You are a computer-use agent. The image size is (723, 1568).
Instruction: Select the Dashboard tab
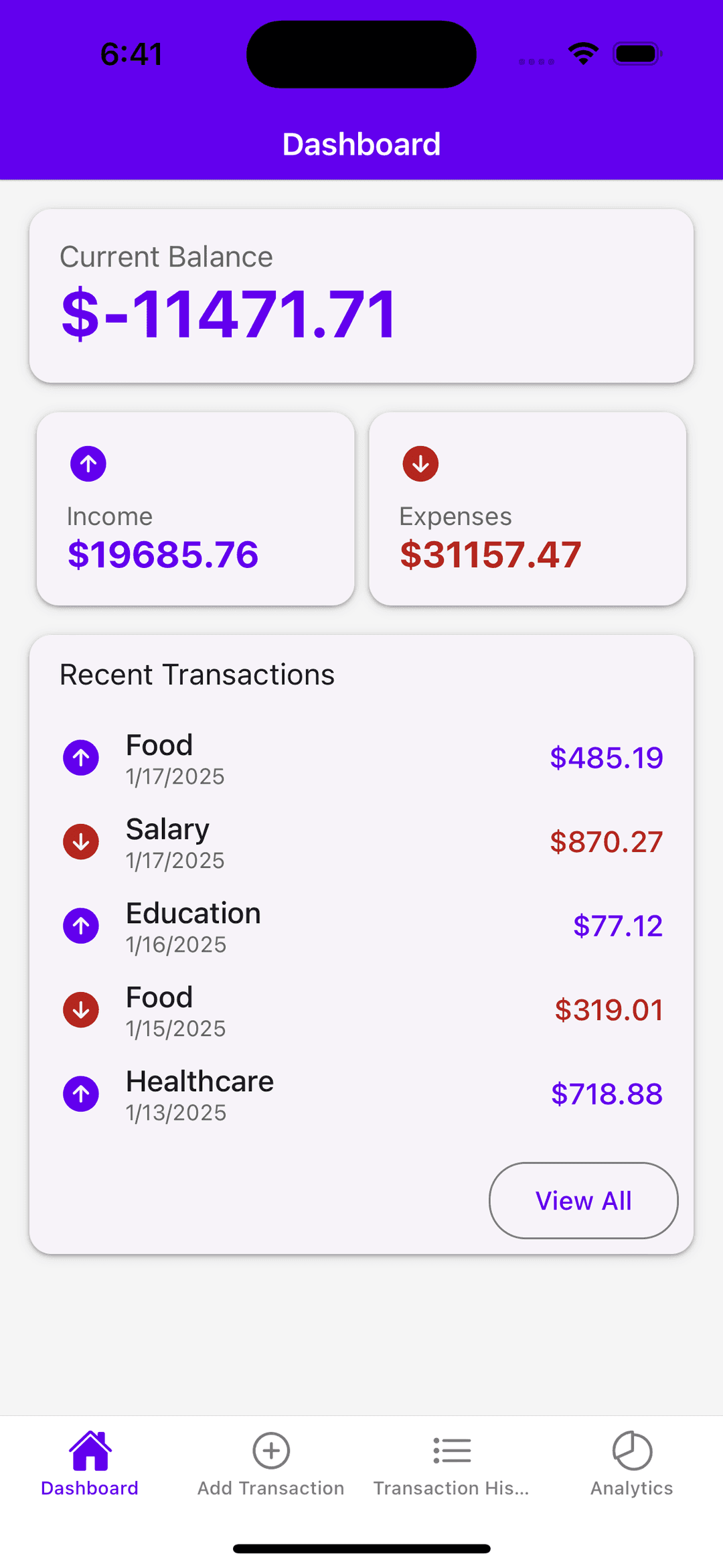tap(90, 1464)
